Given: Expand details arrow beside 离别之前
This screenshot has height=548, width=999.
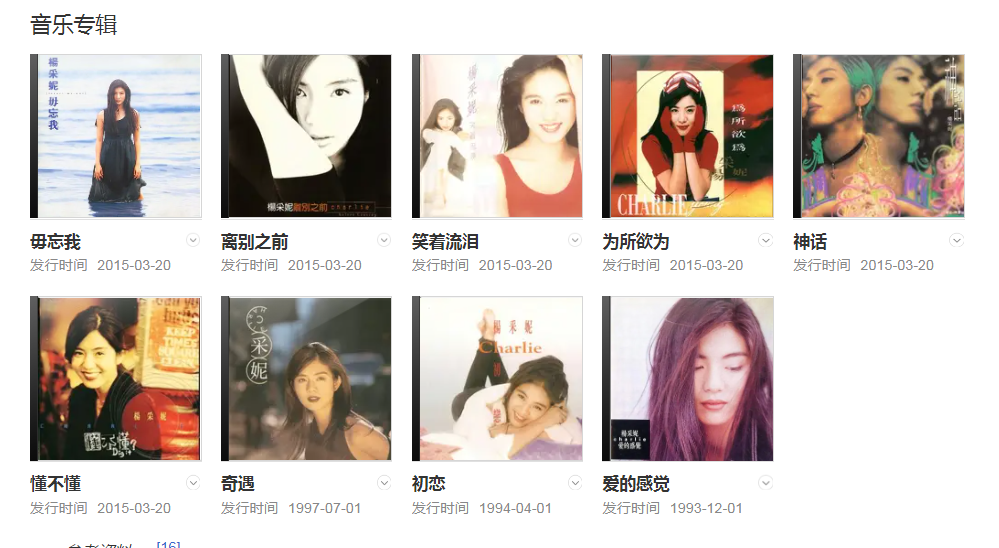Looking at the screenshot, I should [x=384, y=240].
